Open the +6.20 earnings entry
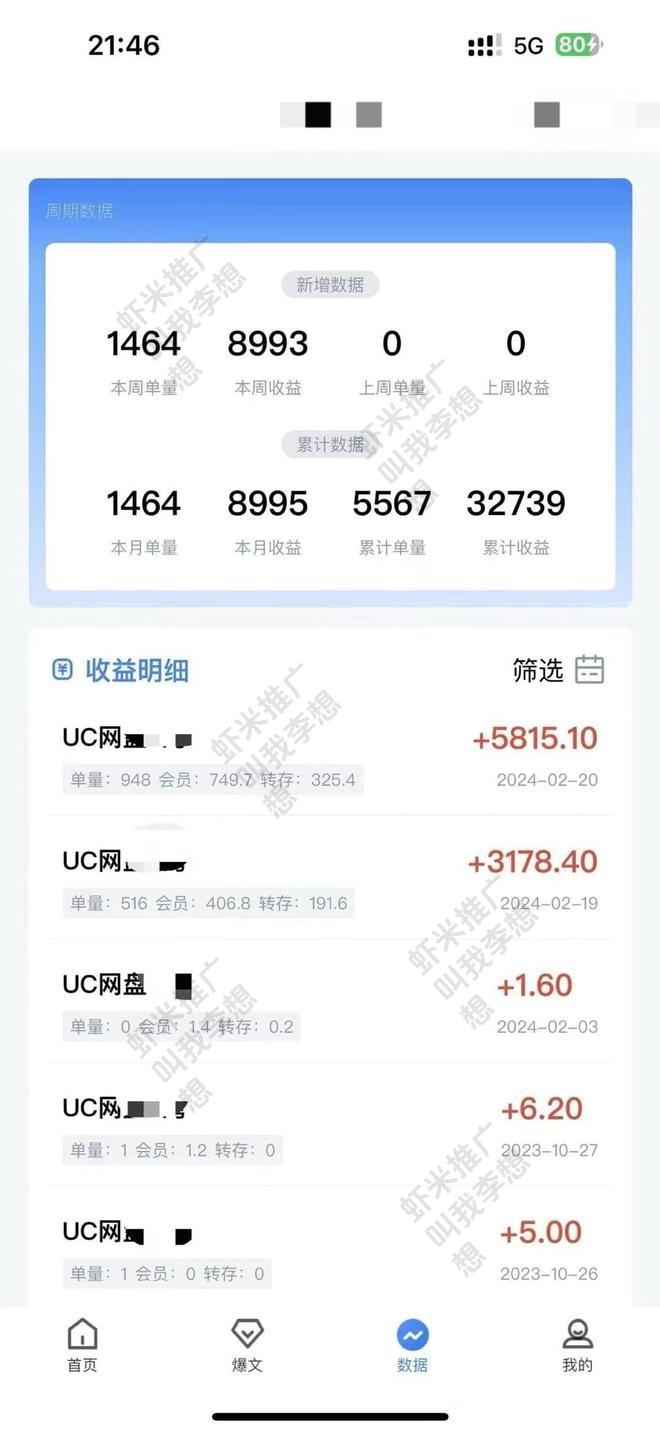The height and width of the screenshot is (1433, 660). [x=330, y=1127]
